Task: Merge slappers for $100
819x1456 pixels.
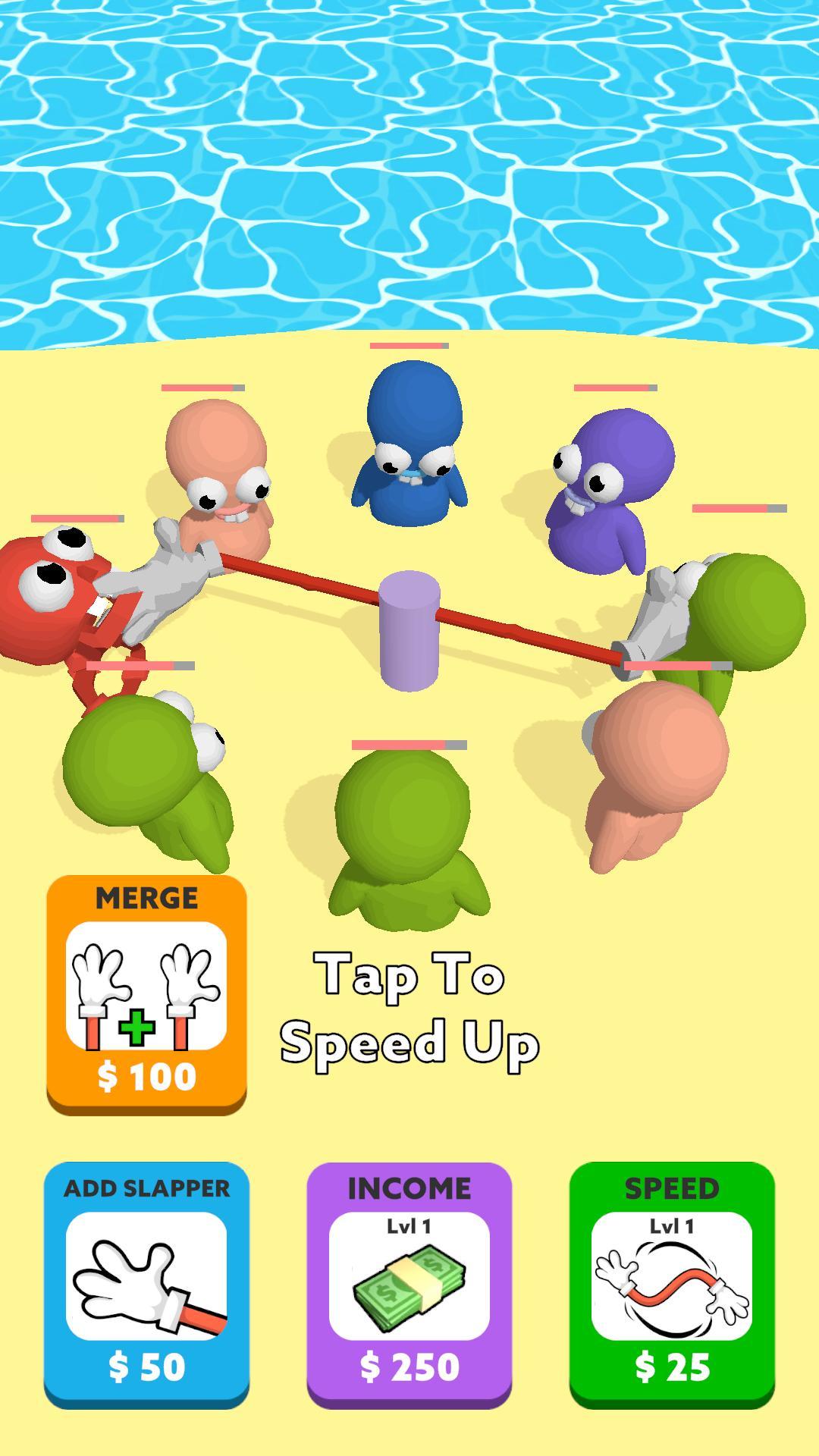Action: coord(146,993)
